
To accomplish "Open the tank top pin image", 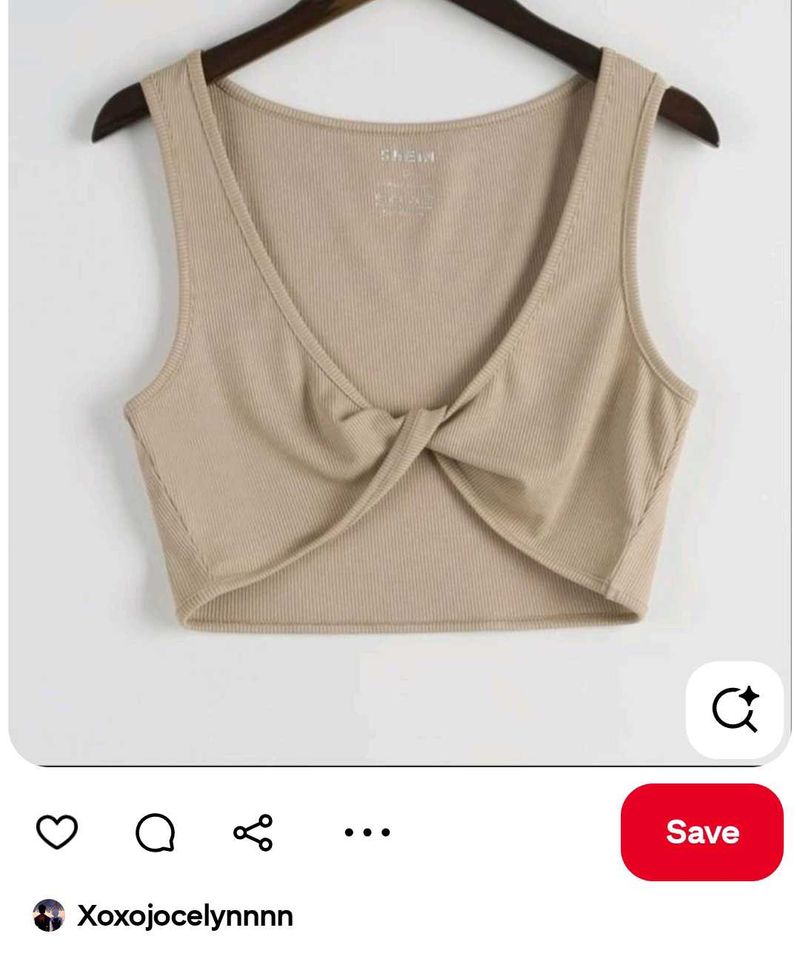I will click(400, 380).
